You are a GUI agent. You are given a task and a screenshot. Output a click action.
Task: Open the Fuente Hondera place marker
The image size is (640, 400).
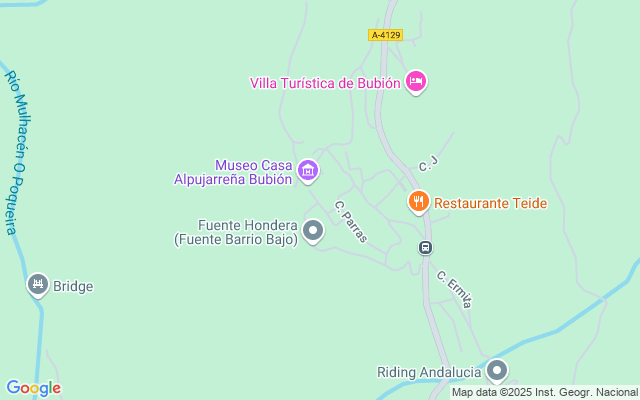click(x=313, y=232)
